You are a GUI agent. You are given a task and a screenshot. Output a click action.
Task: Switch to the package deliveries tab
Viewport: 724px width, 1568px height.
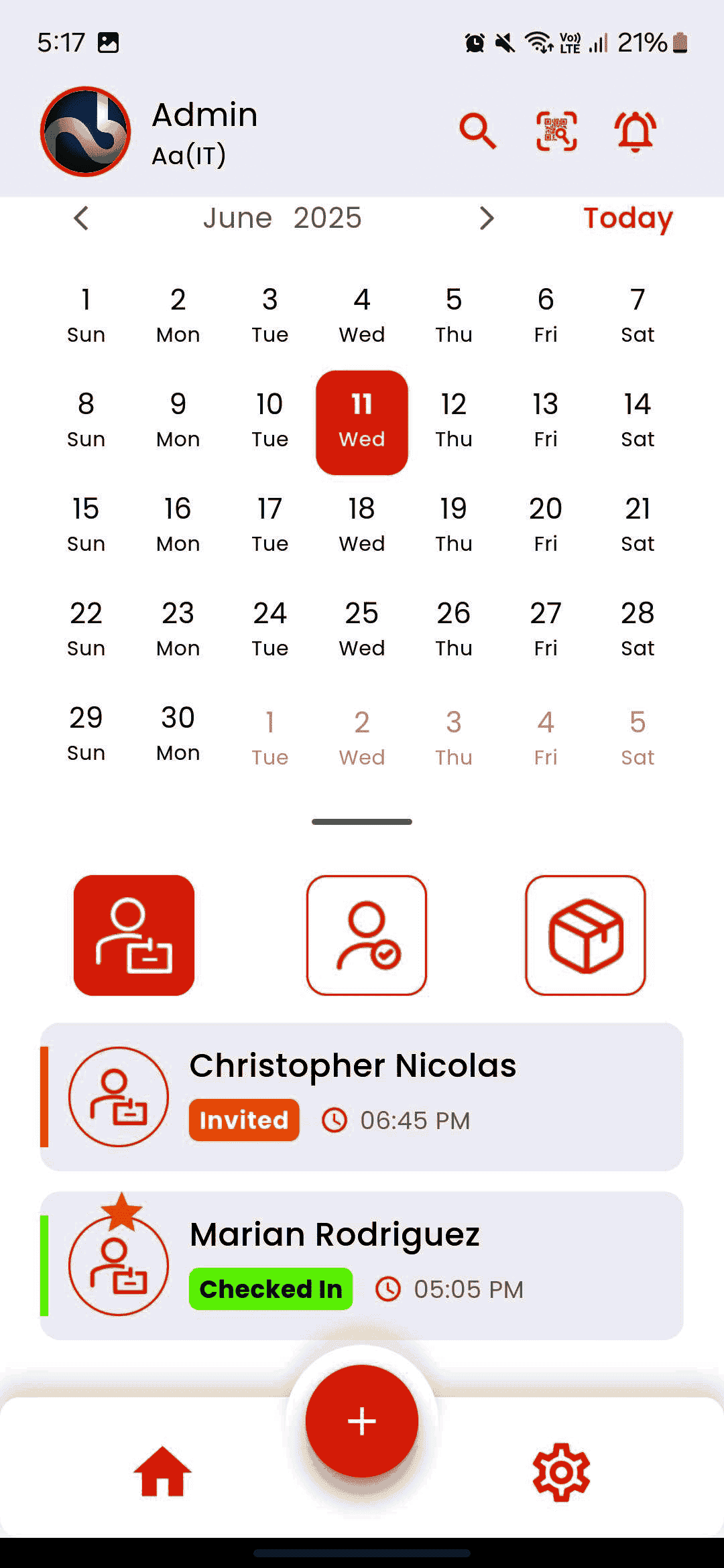(585, 935)
